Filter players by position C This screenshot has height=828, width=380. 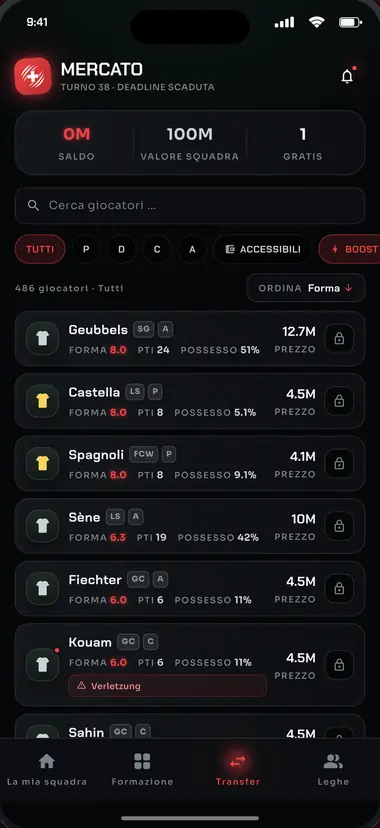click(x=157, y=249)
